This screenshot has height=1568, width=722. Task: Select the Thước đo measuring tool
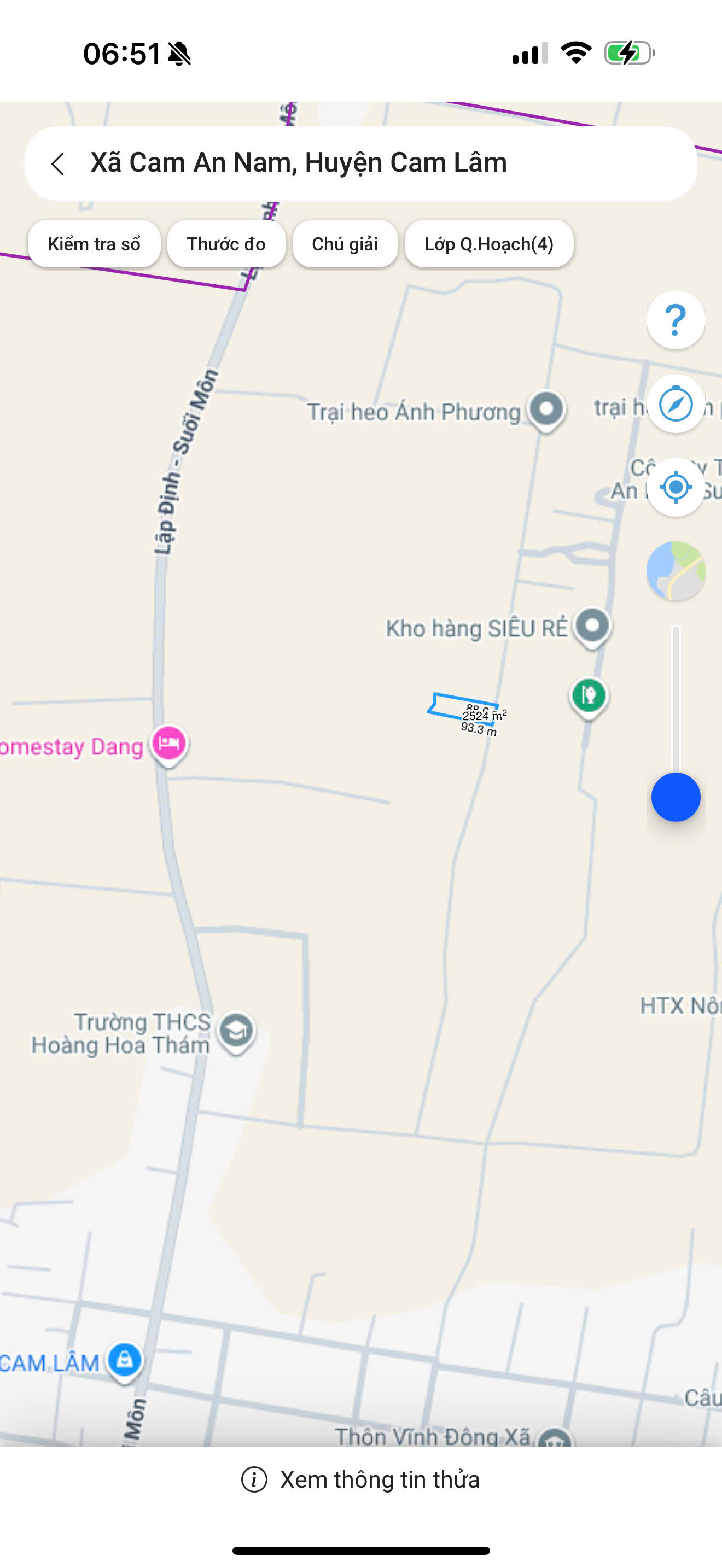pyautogui.click(x=226, y=244)
